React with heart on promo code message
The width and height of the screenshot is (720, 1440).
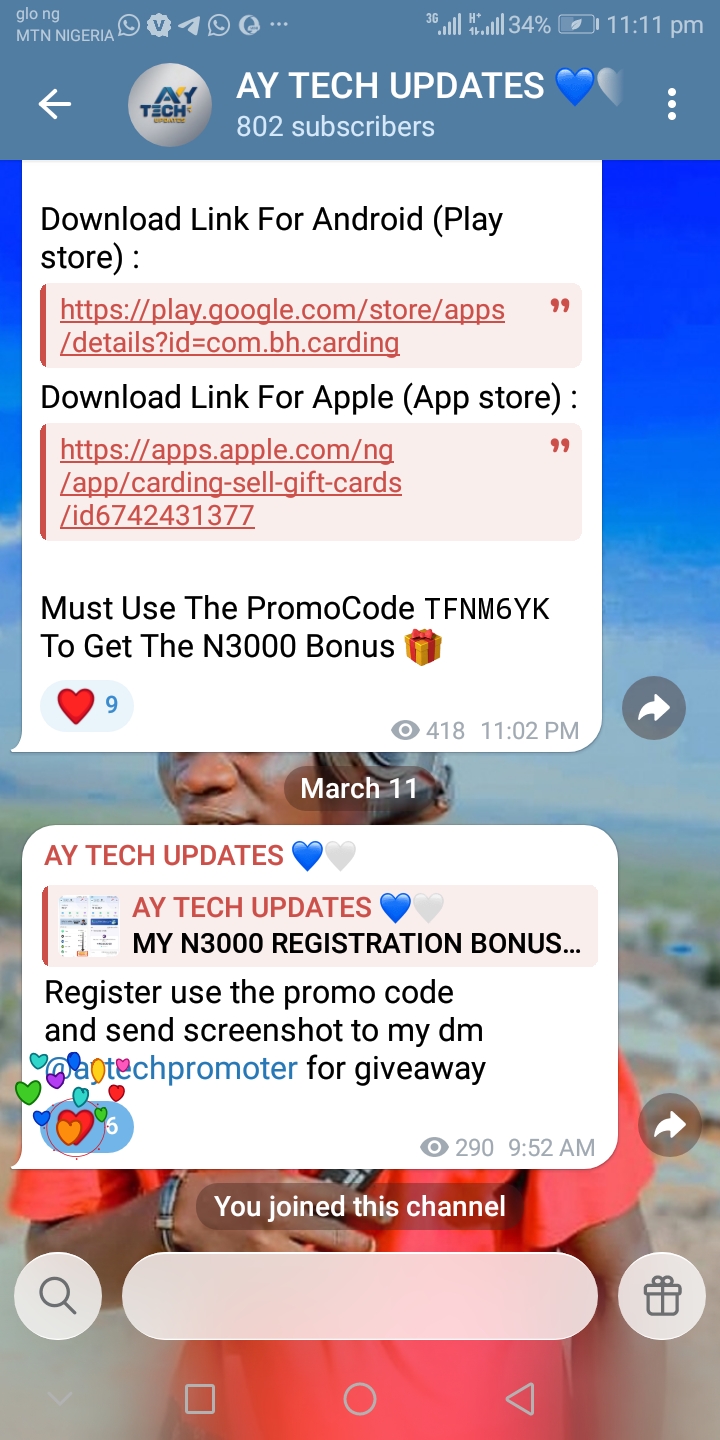86,706
